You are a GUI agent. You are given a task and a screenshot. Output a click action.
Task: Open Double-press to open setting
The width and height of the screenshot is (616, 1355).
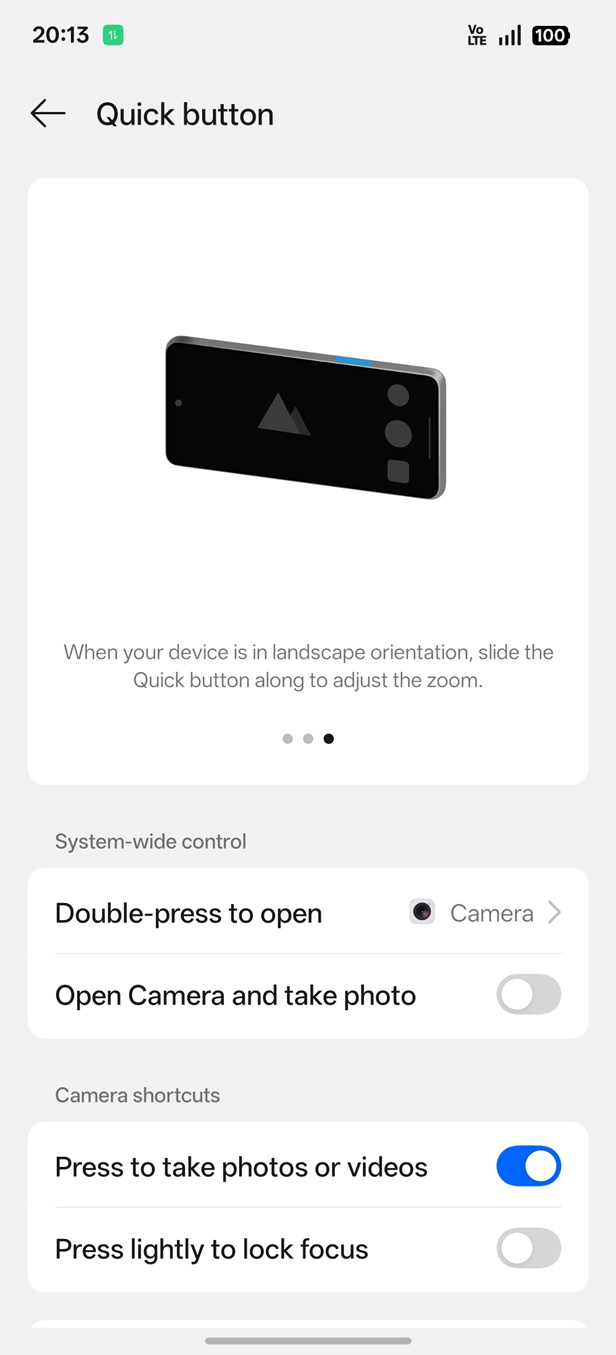click(x=308, y=913)
